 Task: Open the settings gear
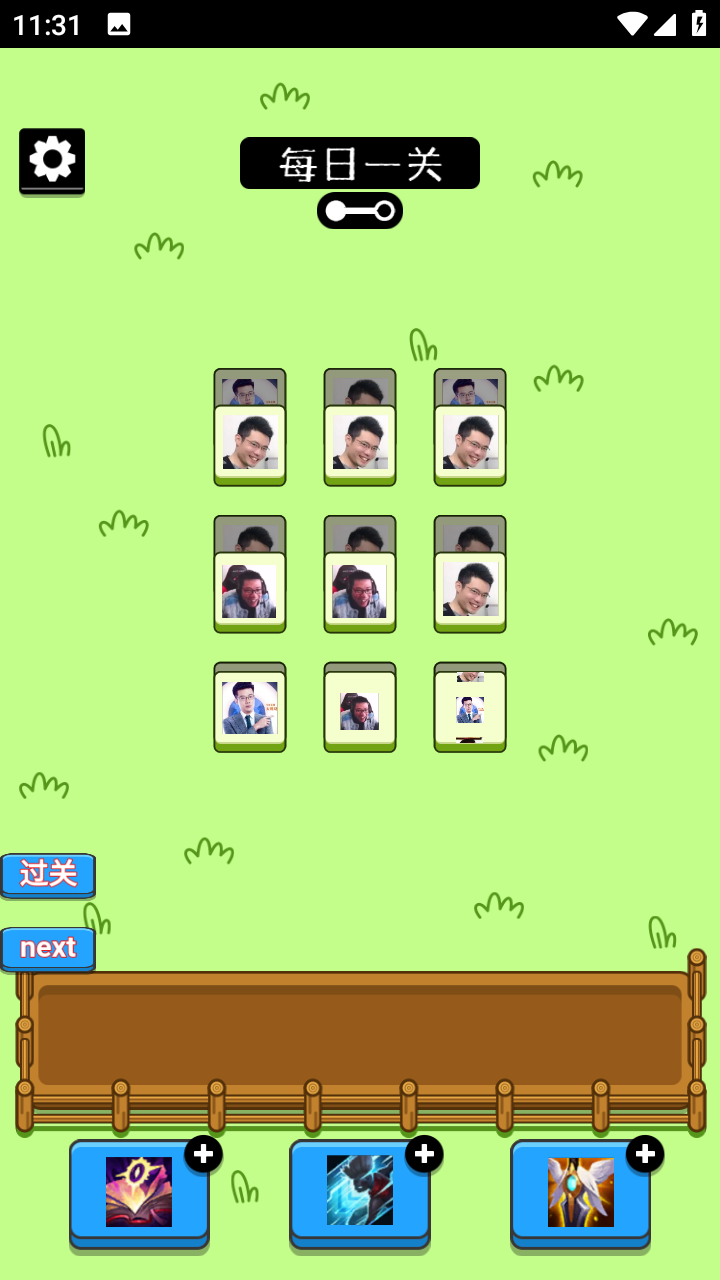(x=51, y=160)
